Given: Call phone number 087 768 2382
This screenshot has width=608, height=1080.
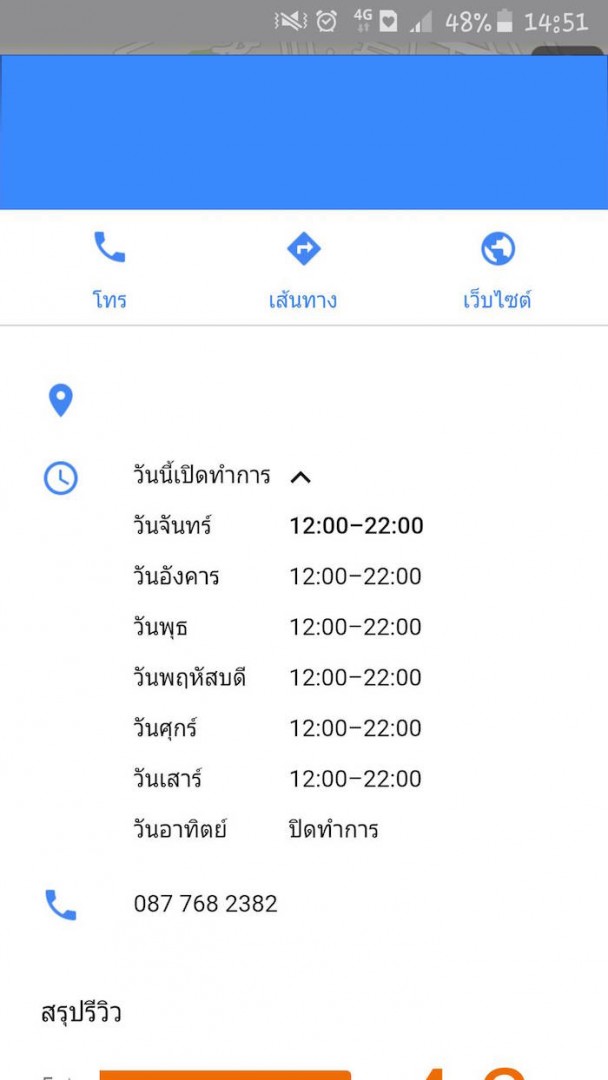Looking at the screenshot, I should pyautogui.click(x=206, y=904).
